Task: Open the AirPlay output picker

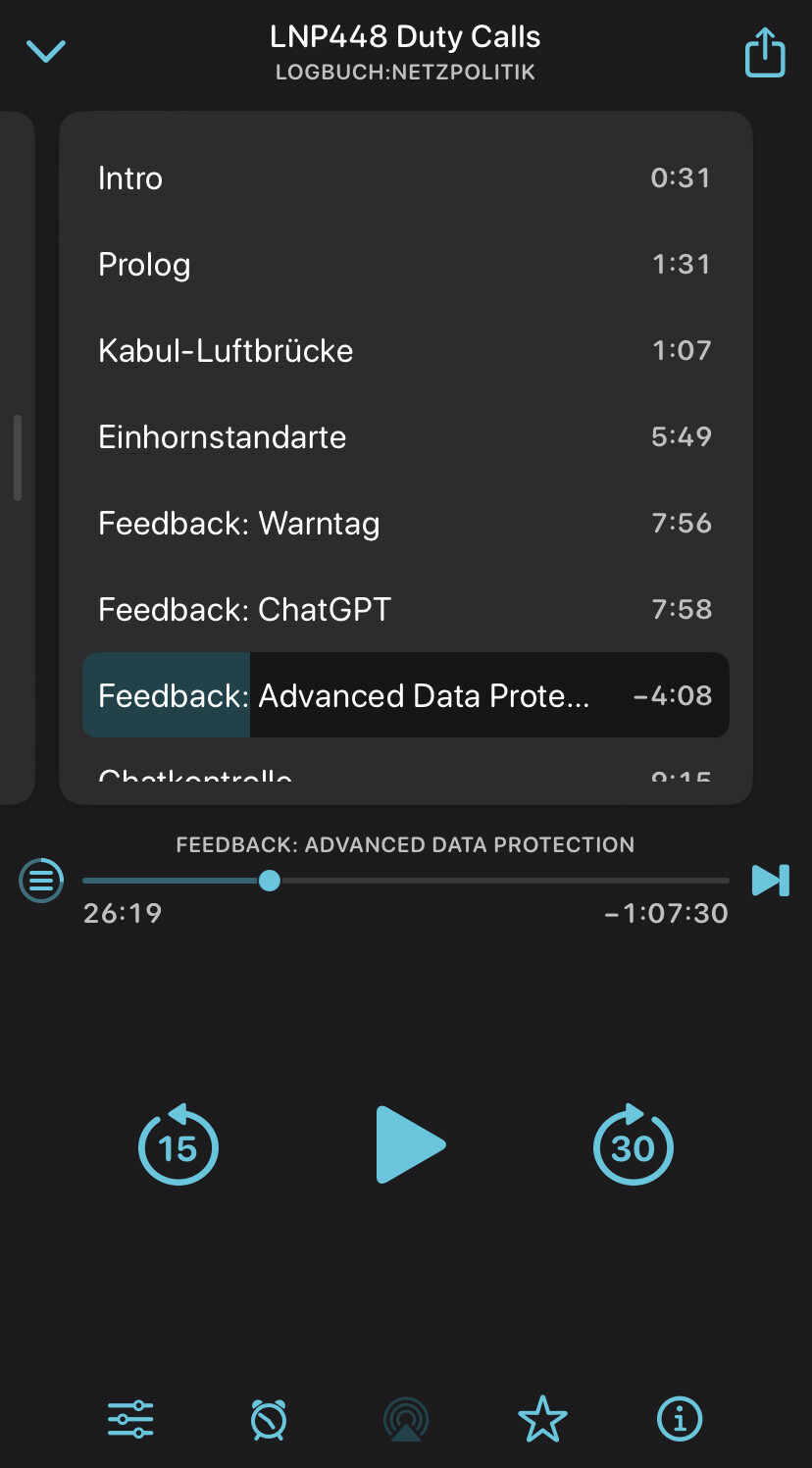Action: [x=405, y=1420]
